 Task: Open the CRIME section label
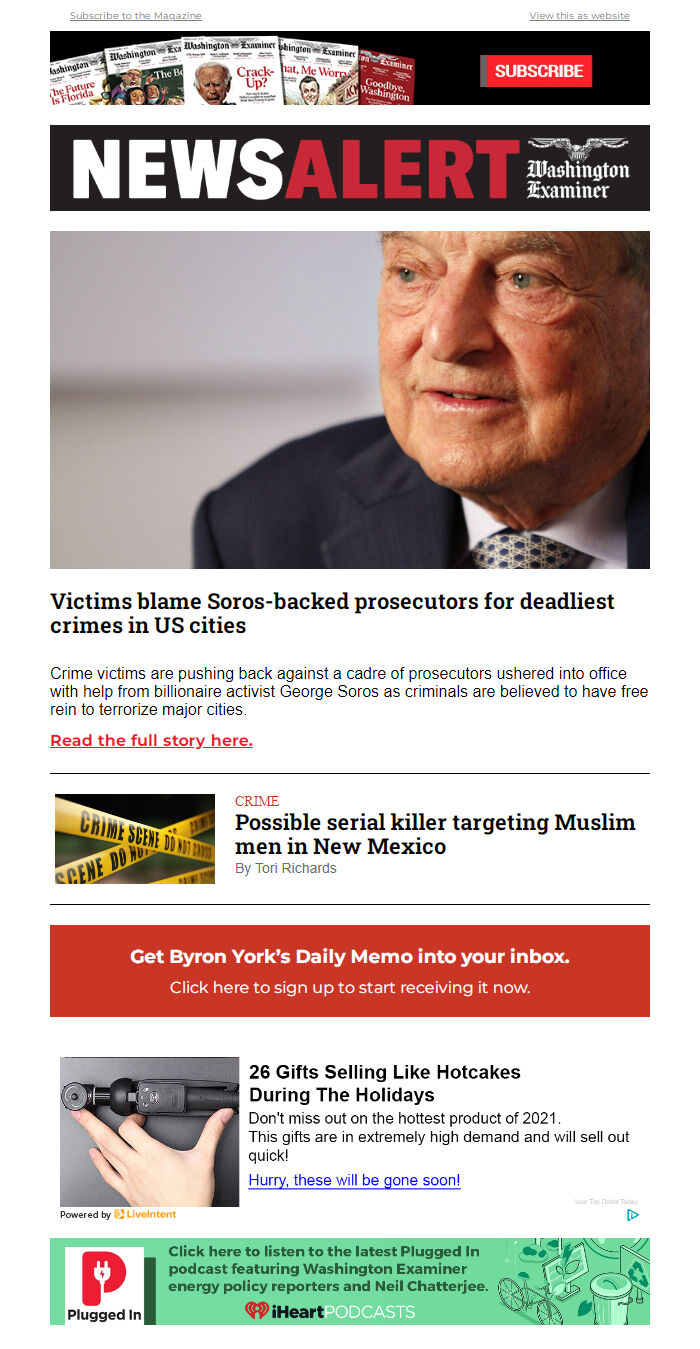tap(257, 801)
